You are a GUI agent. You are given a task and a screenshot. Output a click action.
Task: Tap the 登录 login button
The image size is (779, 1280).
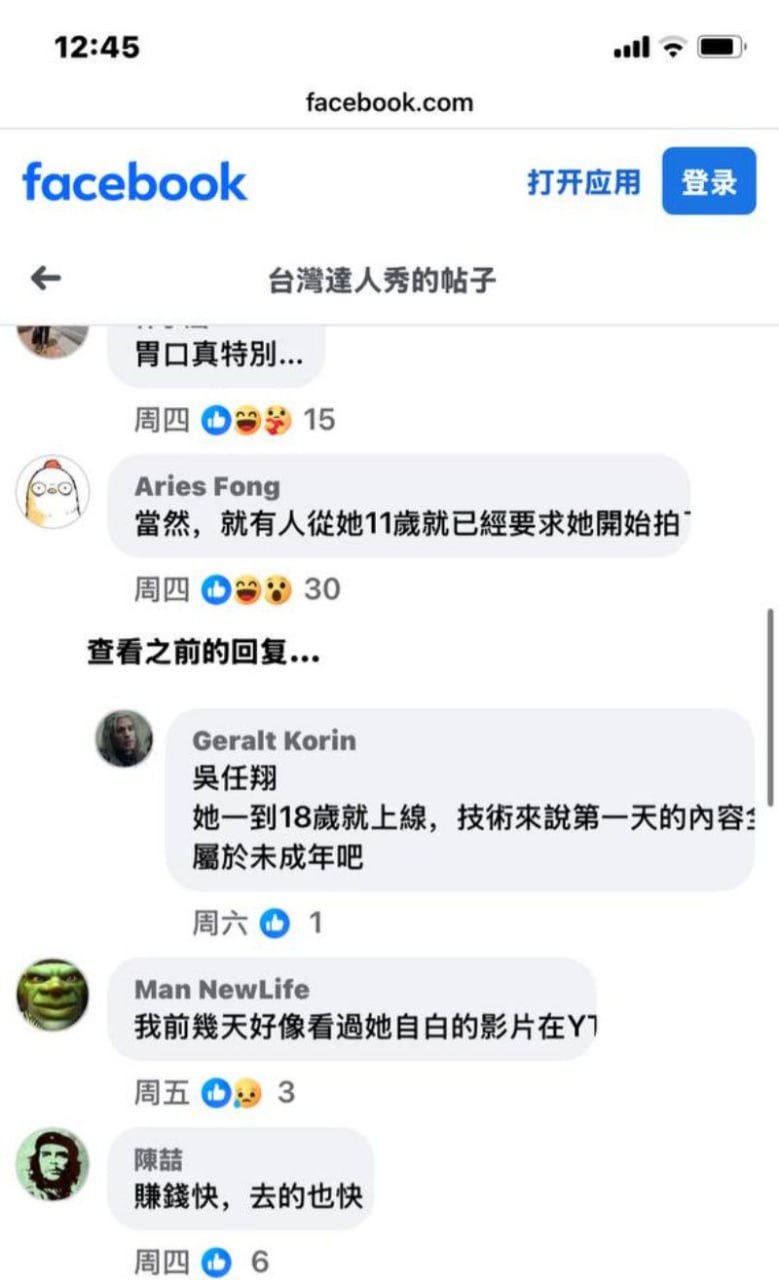click(x=708, y=182)
